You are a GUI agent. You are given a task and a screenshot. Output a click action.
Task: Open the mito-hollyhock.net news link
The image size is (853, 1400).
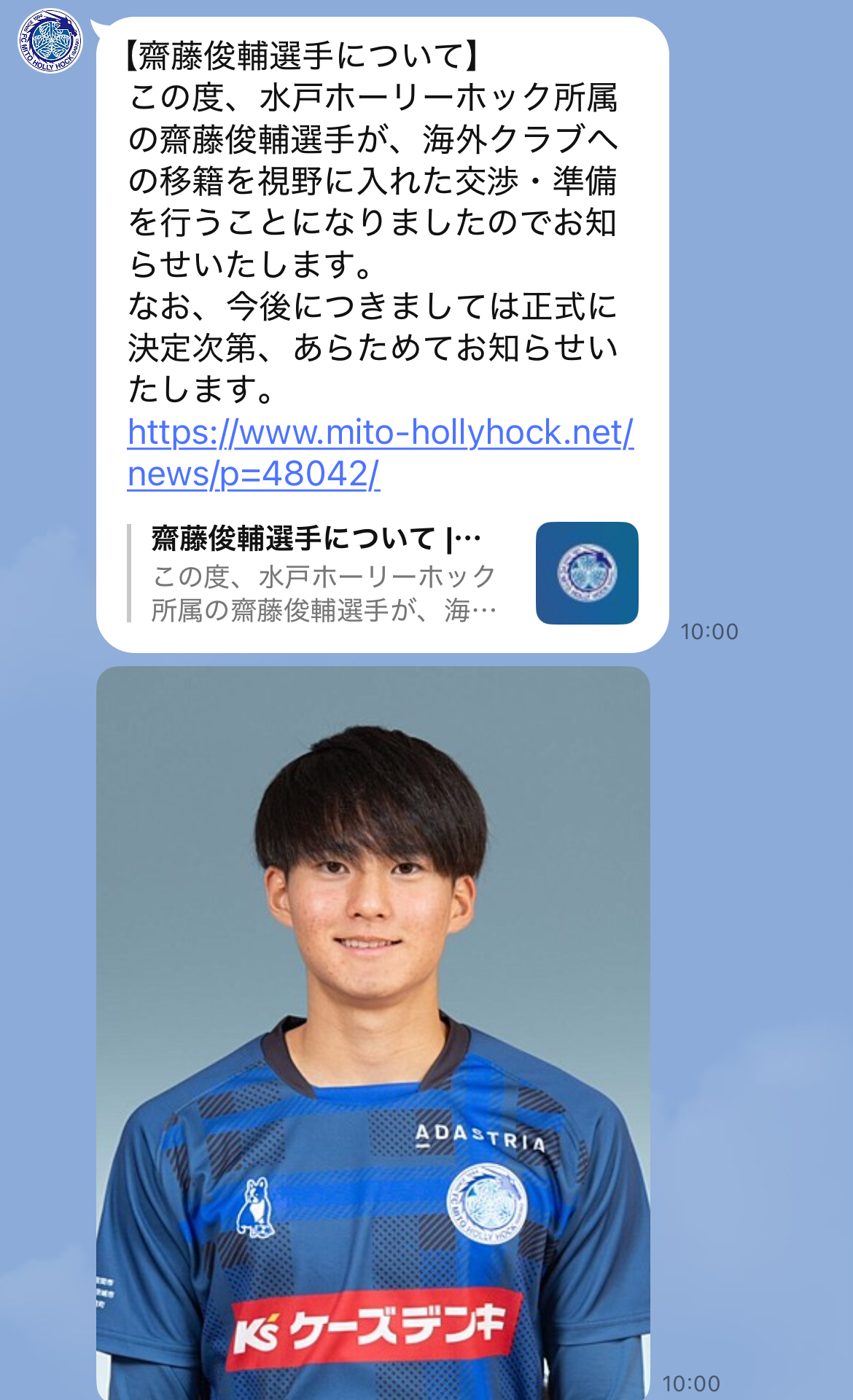tap(379, 433)
